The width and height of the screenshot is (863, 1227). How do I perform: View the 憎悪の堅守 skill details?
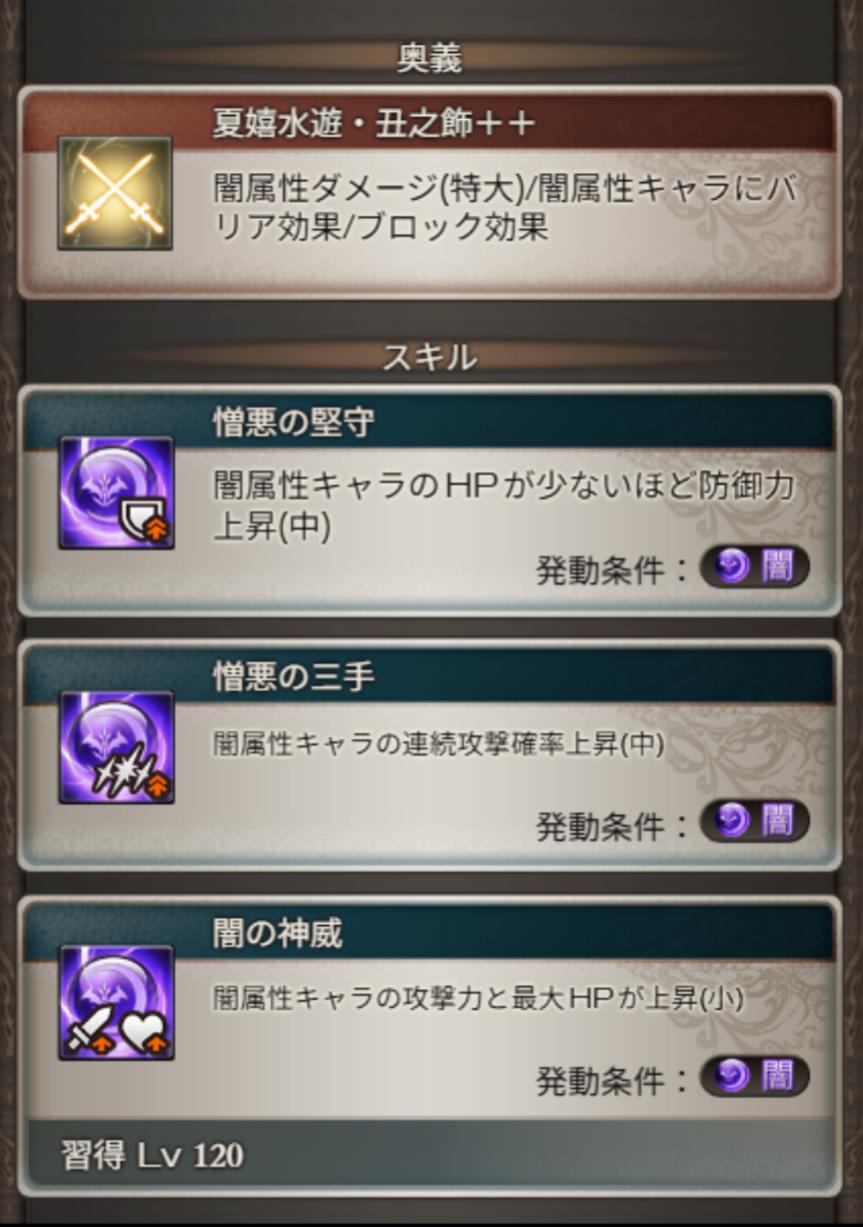430,500
